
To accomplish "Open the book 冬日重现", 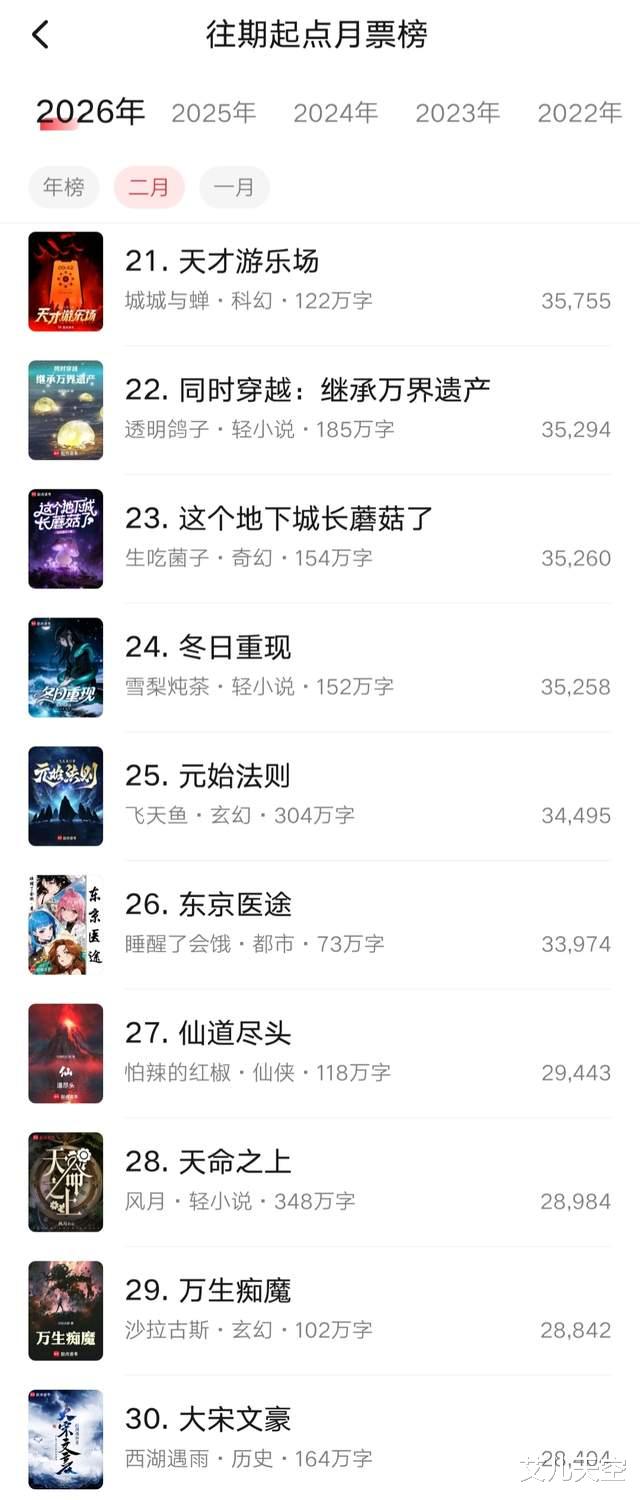I will point(234,648).
